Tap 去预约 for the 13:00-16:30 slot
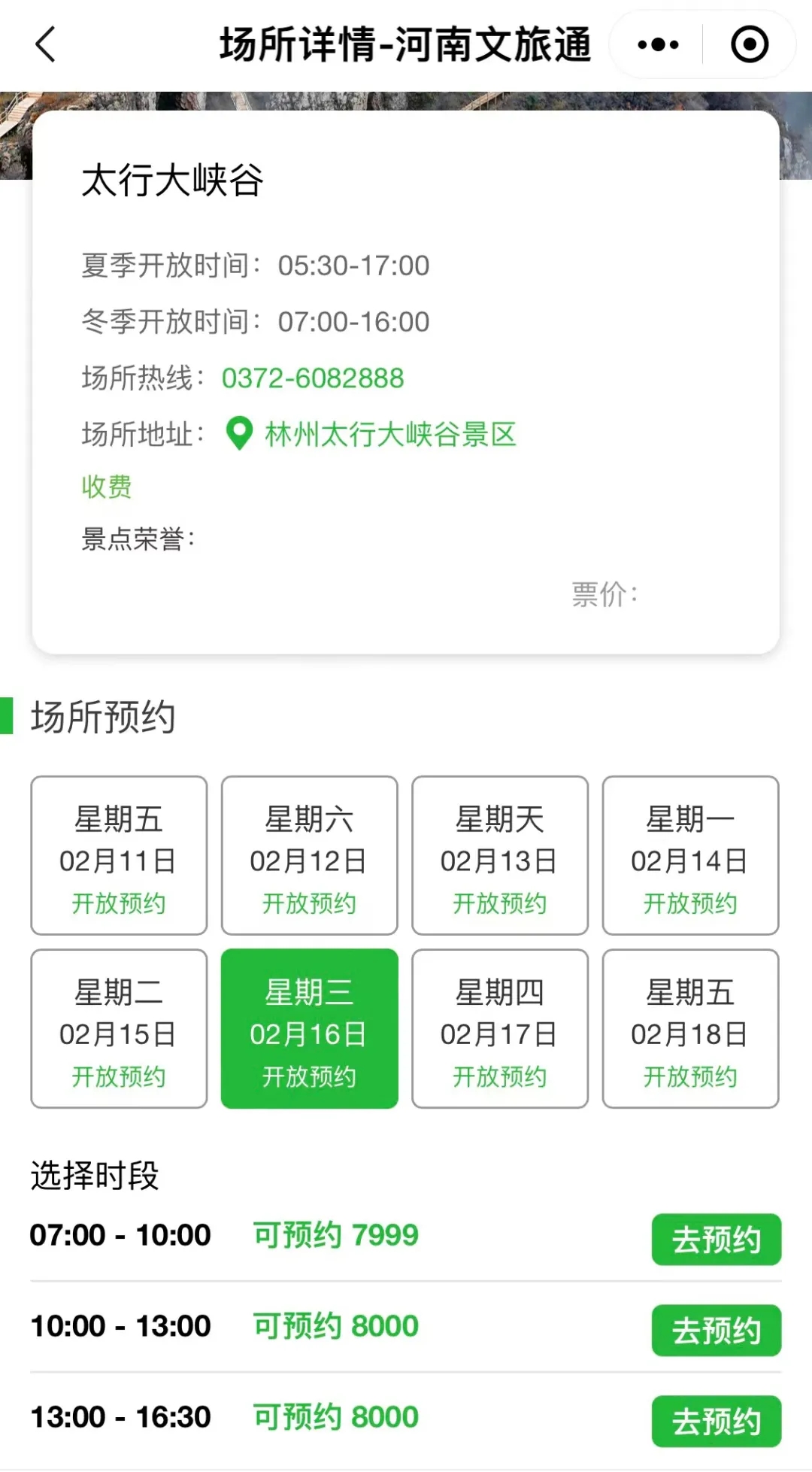This screenshot has width=812, height=1472. [715, 1422]
